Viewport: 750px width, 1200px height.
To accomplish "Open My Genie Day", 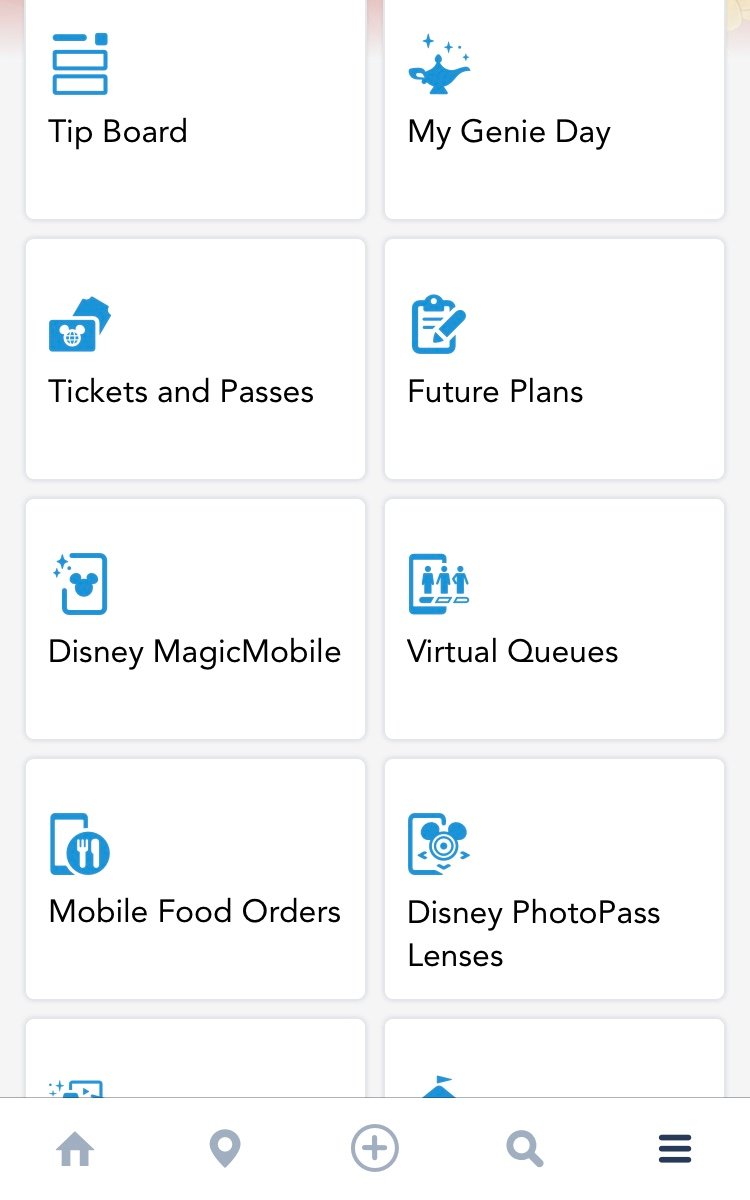I will tap(554, 108).
